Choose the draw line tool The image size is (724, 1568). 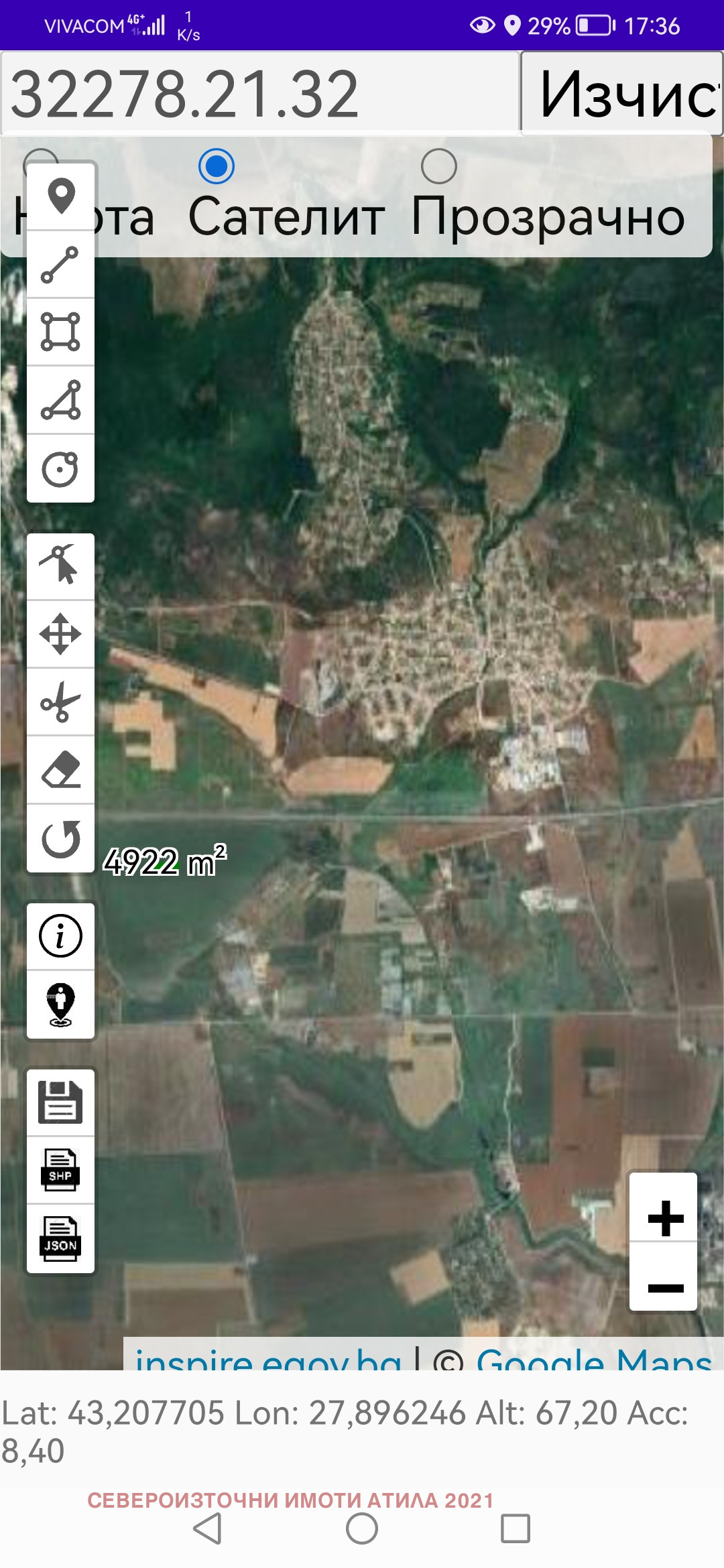[60, 265]
